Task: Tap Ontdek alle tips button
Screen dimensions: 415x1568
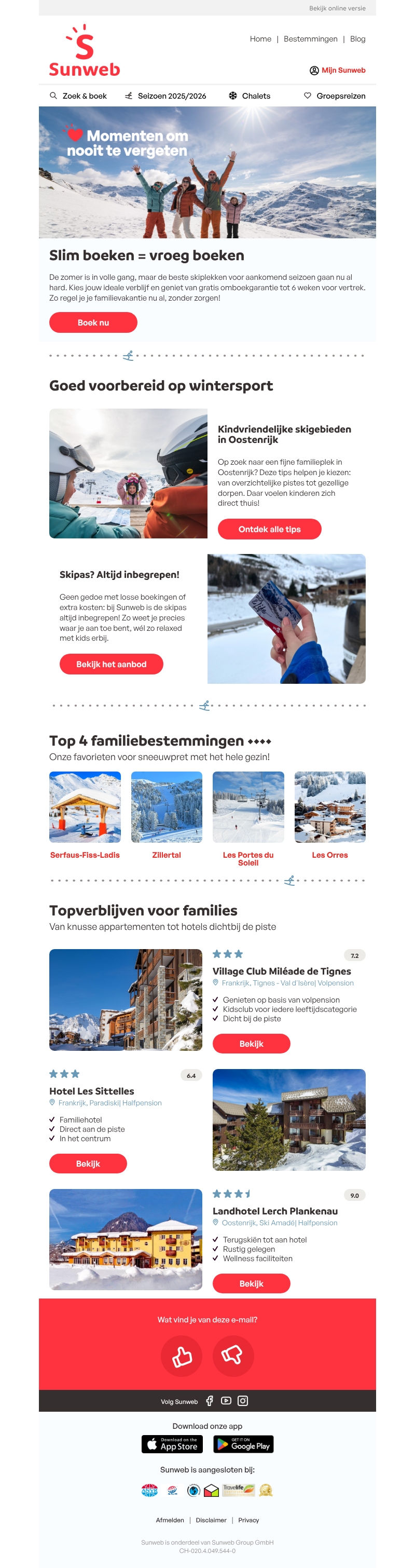Action: pyautogui.click(x=269, y=529)
